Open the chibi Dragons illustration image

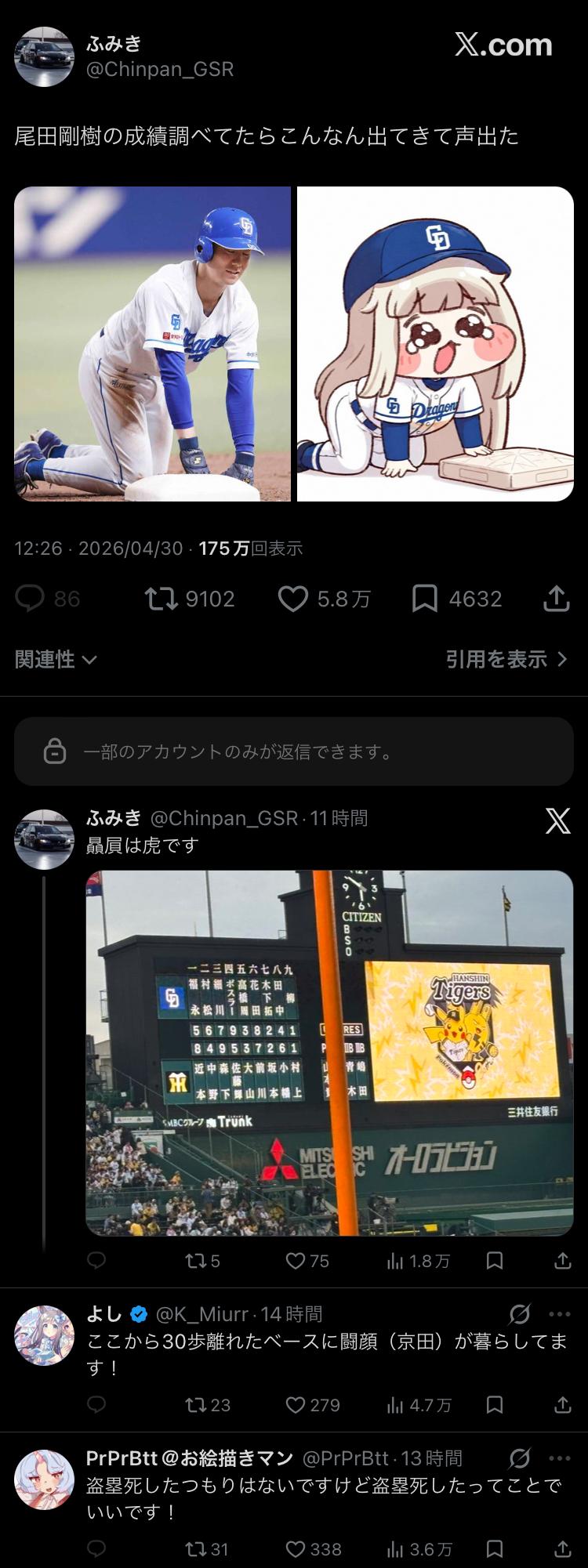click(435, 344)
